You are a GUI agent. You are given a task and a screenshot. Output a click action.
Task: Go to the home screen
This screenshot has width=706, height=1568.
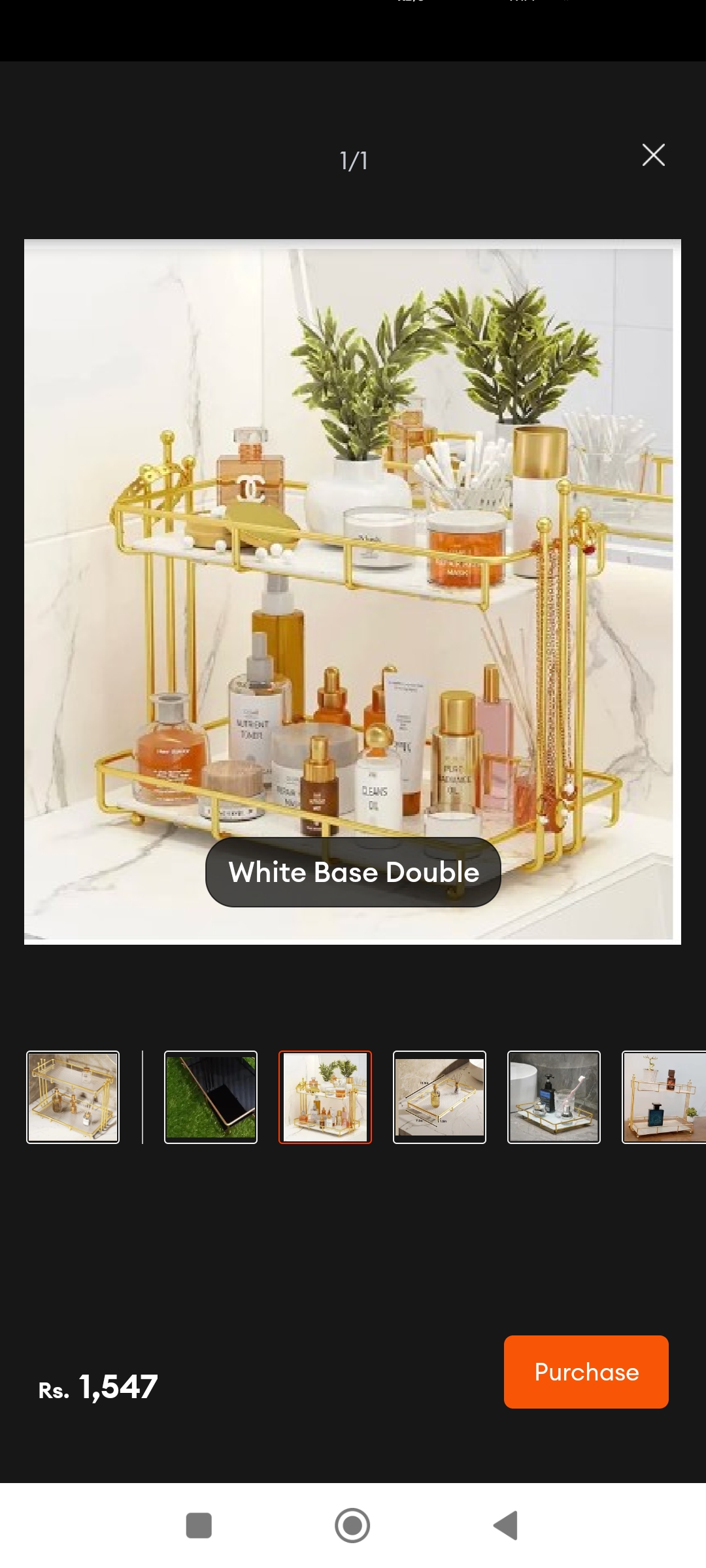(352, 1526)
